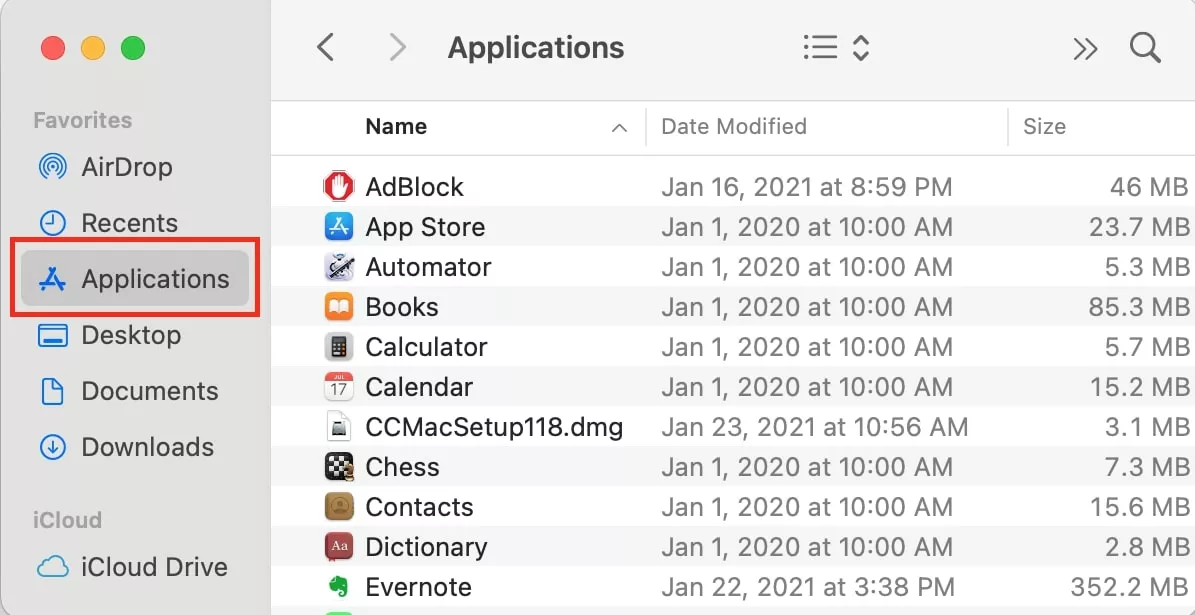The width and height of the screenshot is (1195, 615).
Task: Select Recents in the sidebar
Action: (129, 223)
